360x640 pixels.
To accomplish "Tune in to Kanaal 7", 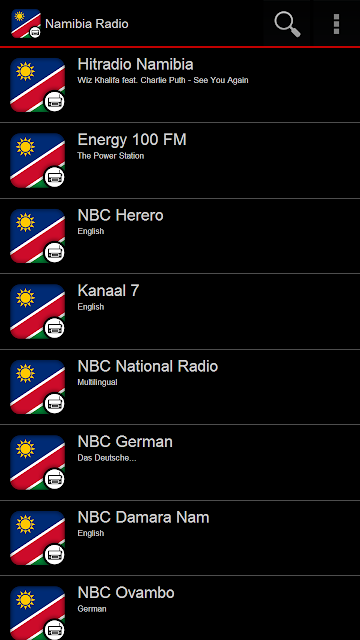I will (180, 311).
